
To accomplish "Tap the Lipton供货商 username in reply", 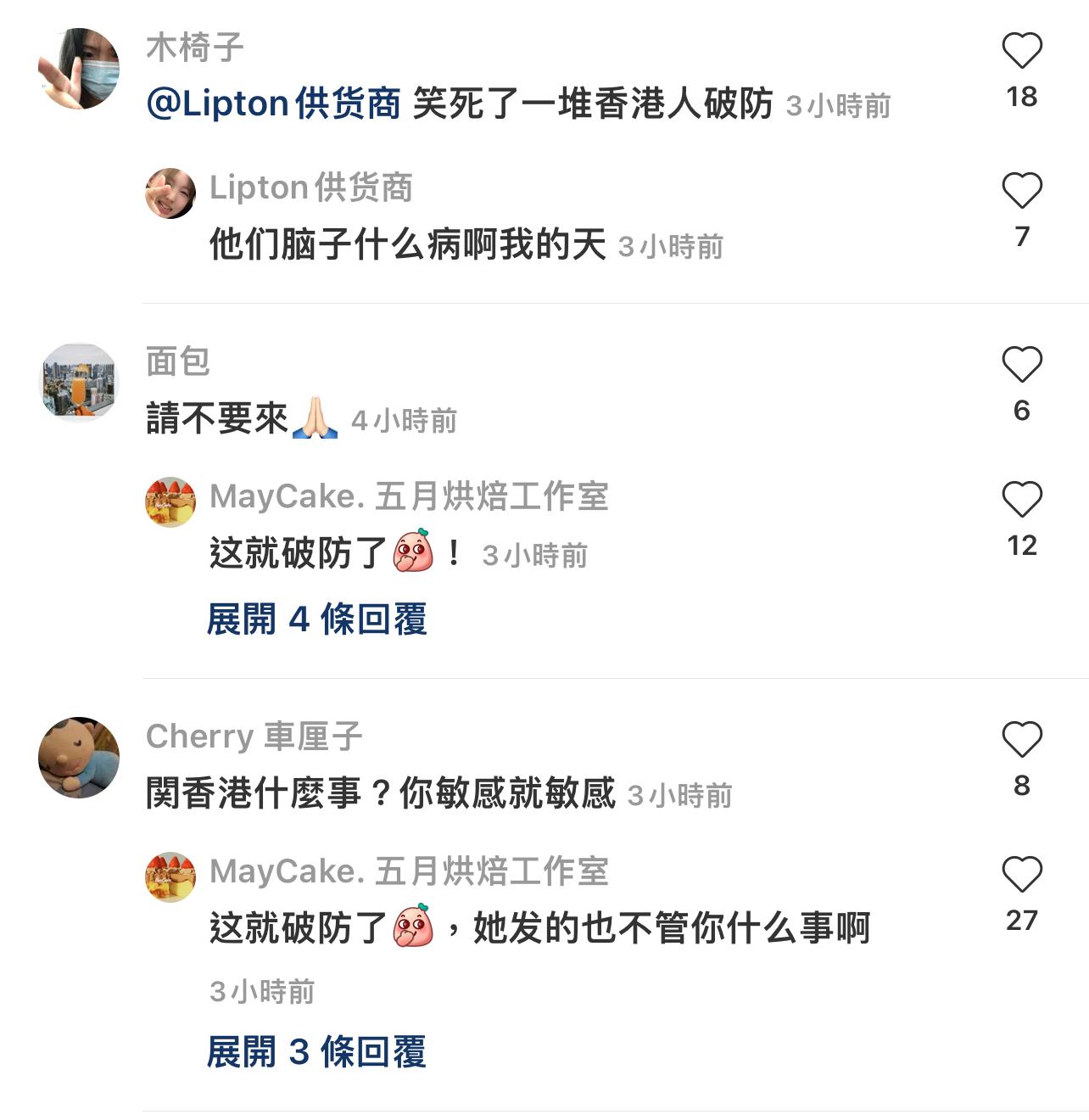I will pos(310,188).
